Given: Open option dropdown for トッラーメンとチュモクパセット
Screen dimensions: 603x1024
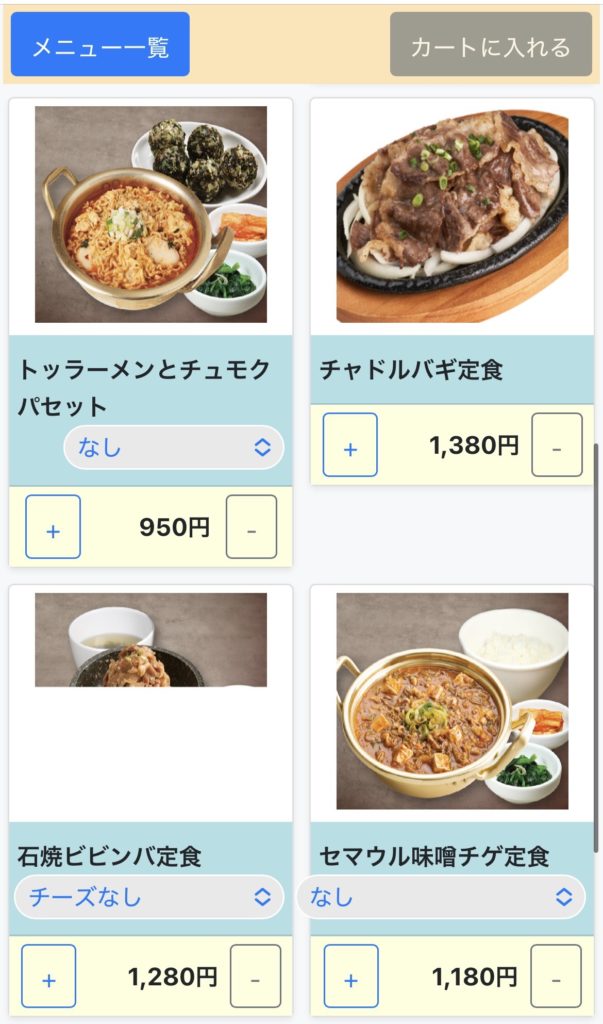Looking at the screenshot, I should click(173, 448).
